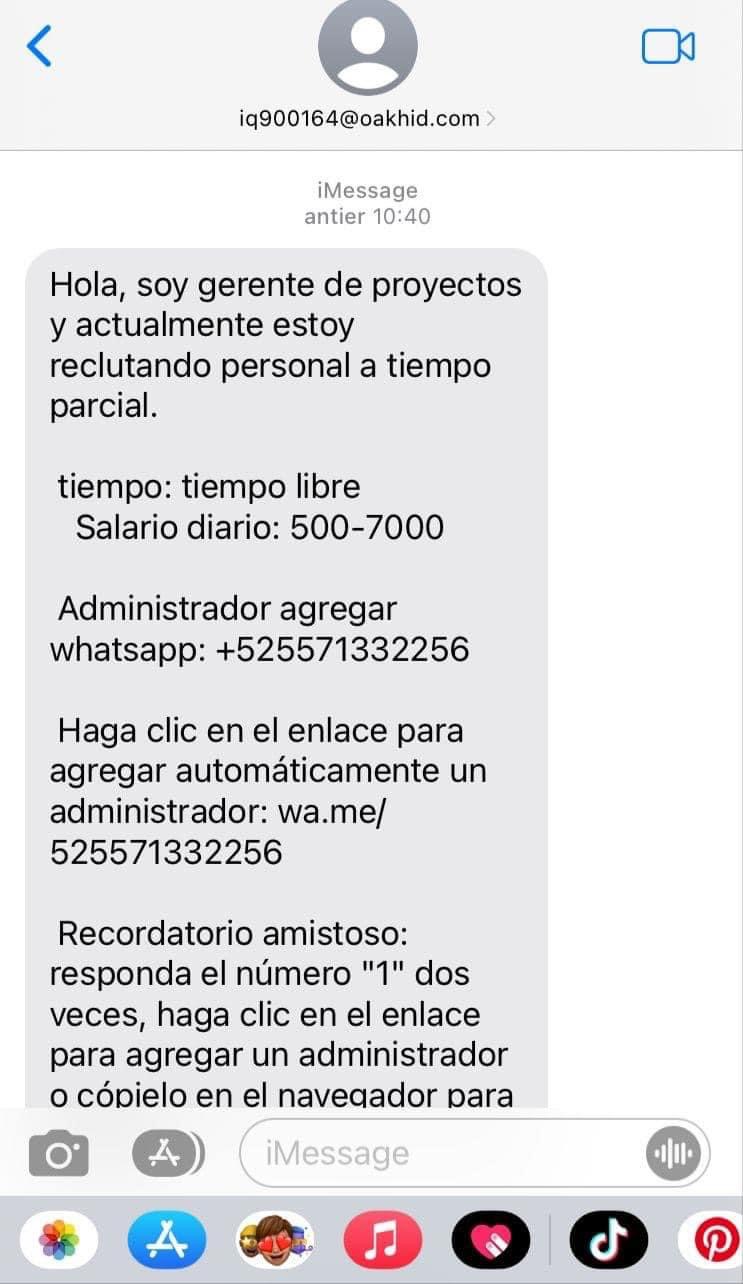Open the Photos iMessage app

58,1240
